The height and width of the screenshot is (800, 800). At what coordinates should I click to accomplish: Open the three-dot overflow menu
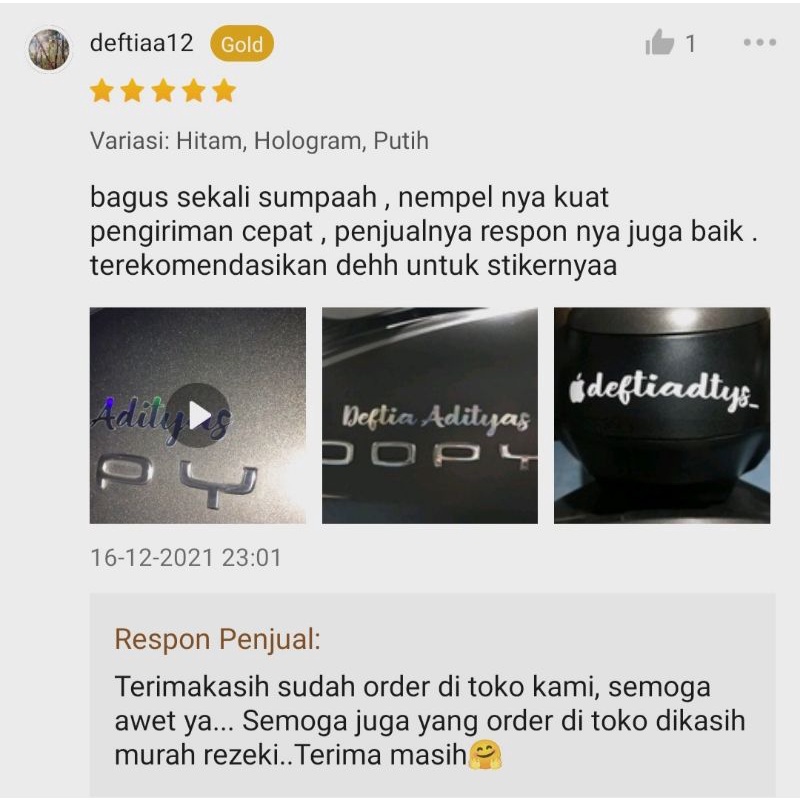coord(760,42)
